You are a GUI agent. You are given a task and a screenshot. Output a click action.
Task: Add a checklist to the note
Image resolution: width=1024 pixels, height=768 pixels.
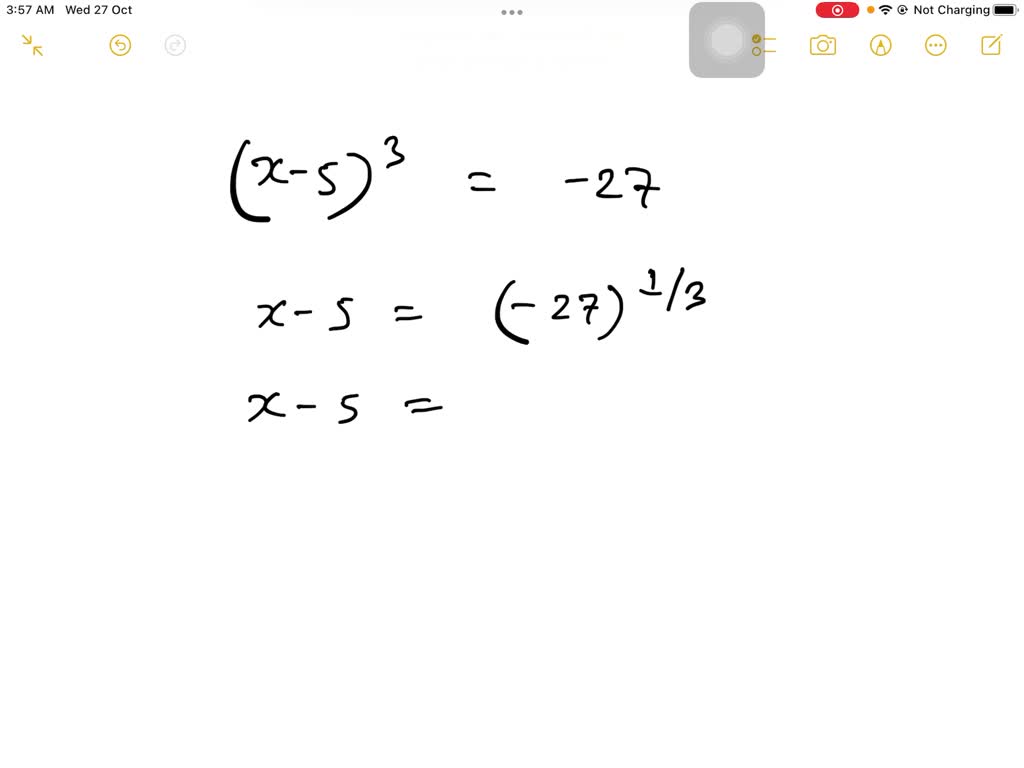click(x=765, y=45)
